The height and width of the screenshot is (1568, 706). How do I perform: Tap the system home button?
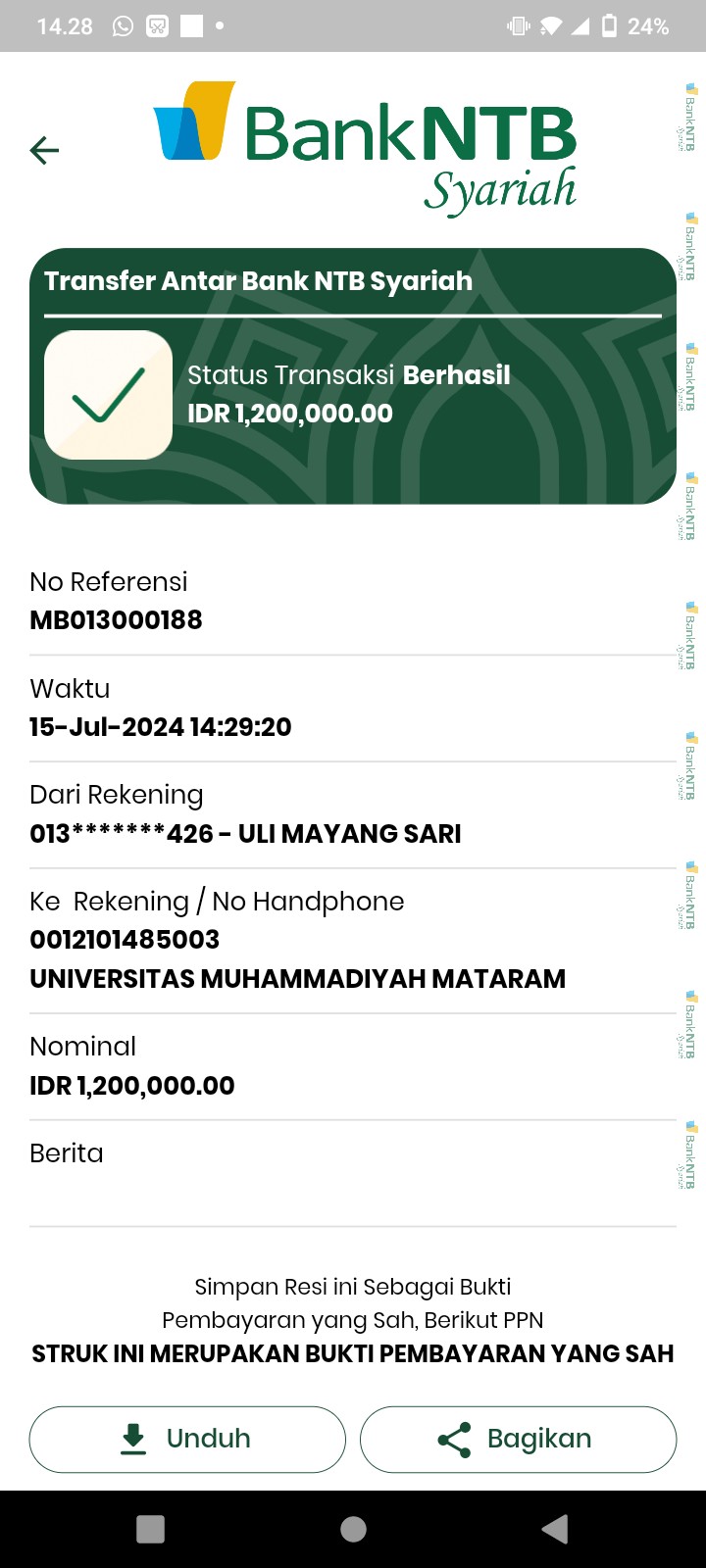[353, 1529]
